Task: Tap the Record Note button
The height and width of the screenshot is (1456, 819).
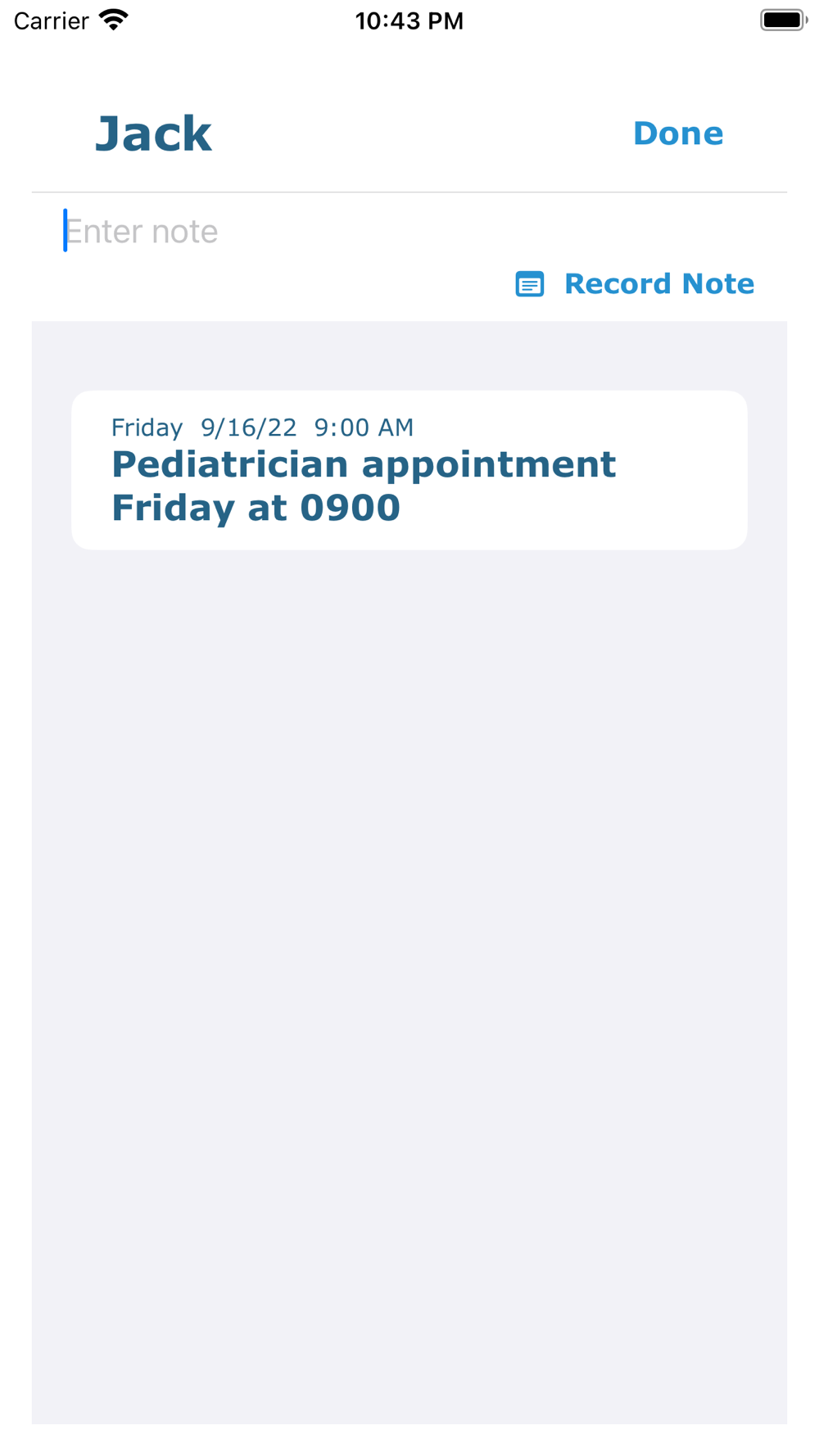Action: coord(635,284)
